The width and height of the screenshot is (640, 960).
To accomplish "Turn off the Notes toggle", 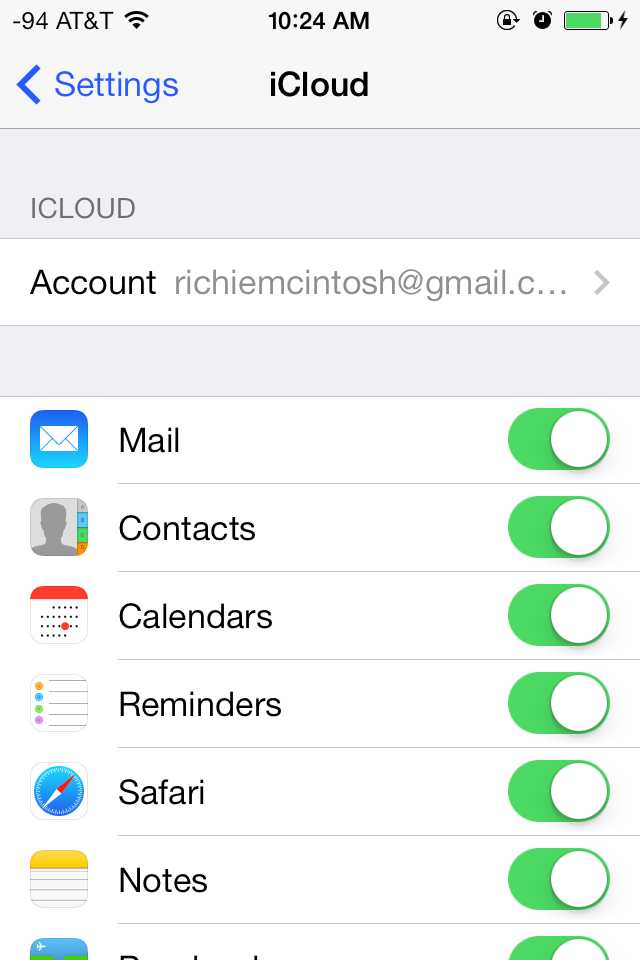I will (x=559, y=880).
